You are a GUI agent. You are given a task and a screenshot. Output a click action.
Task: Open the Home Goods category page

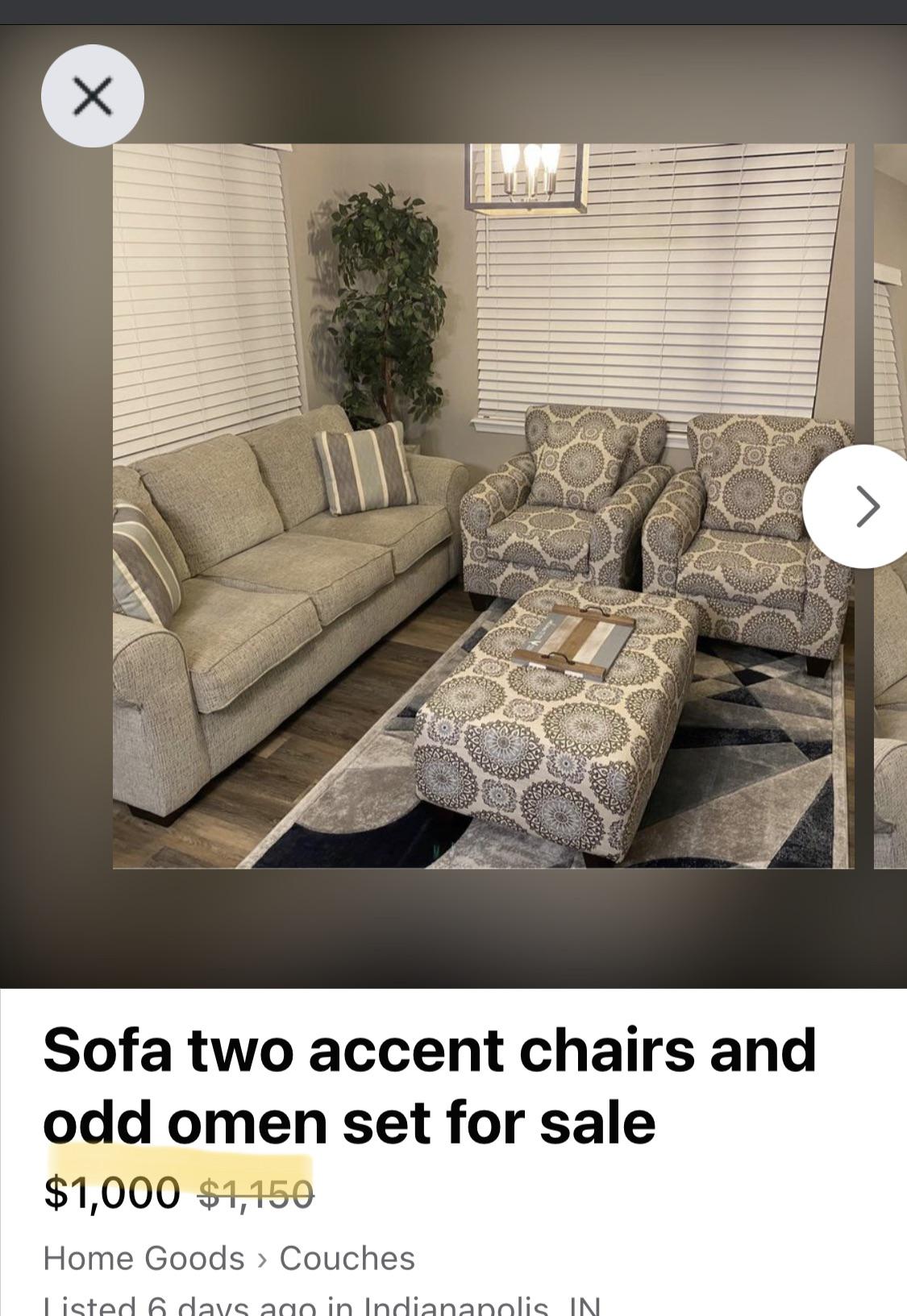coord(144,1257)
